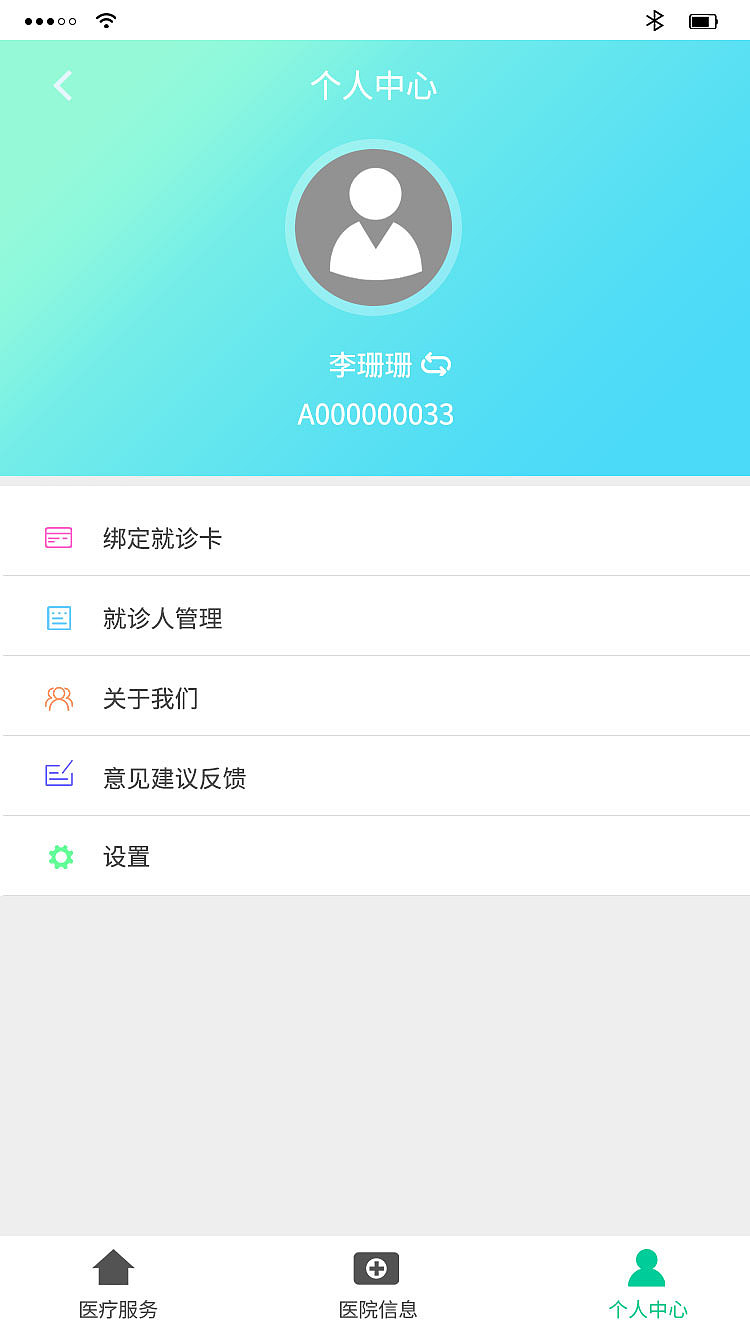Switch to the 医疗服务 tab
Screen dimensions: 750x1334
point(115,1283)
